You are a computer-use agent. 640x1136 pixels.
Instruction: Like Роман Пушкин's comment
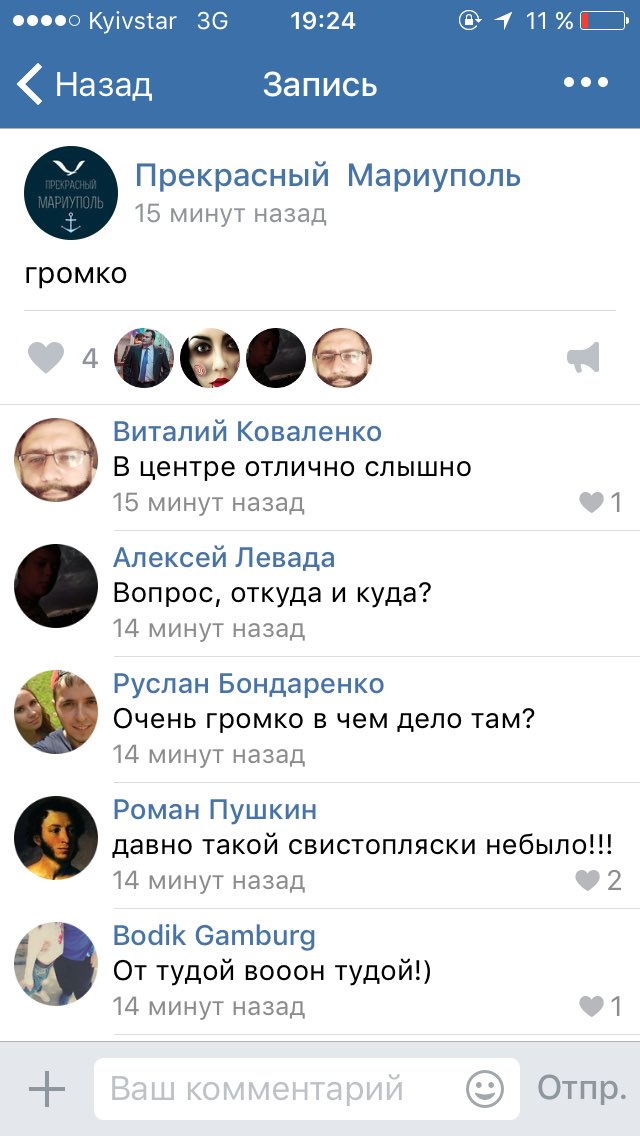pos(587,880)
